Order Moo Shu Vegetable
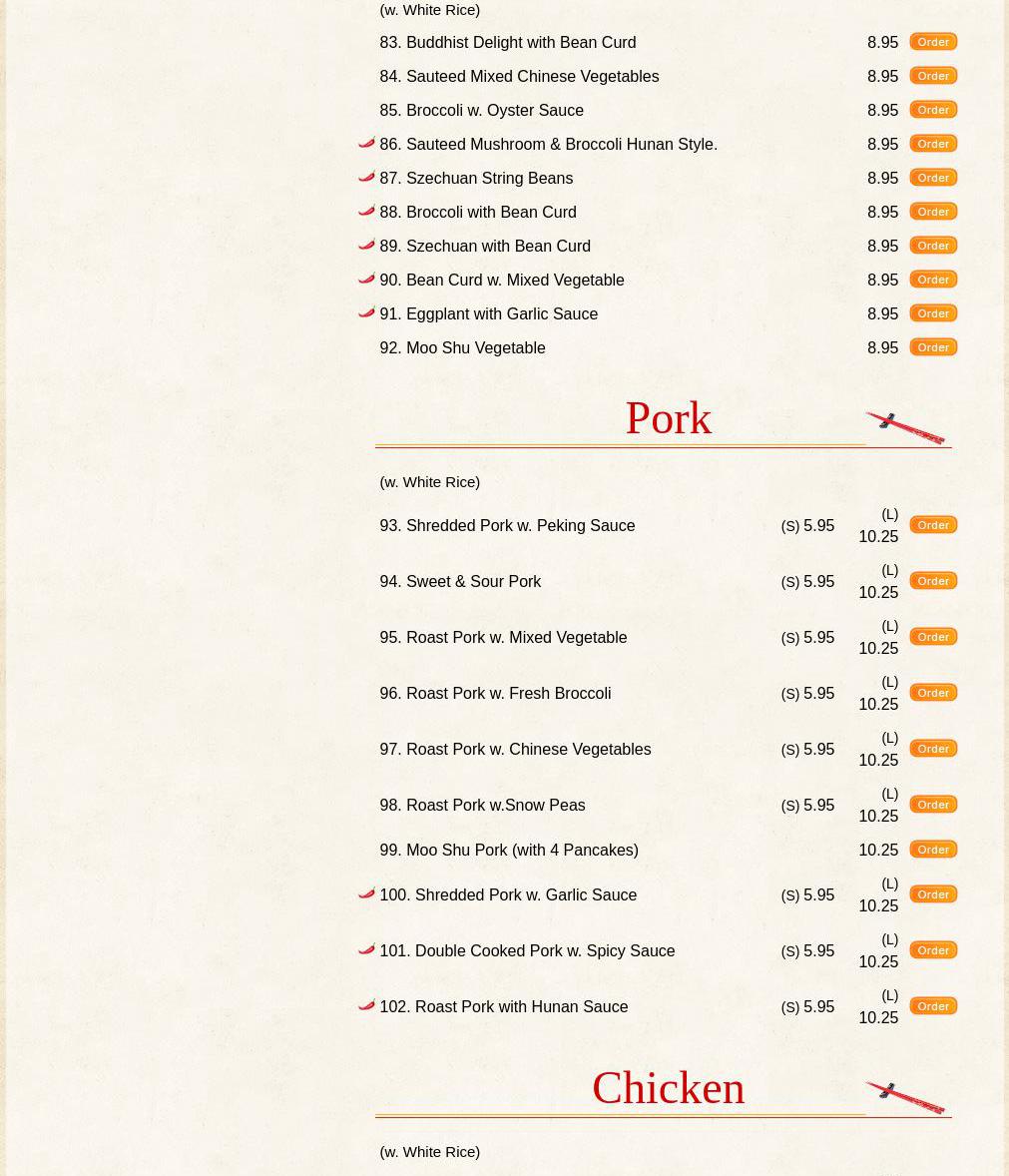1009x1176 pixels. click(933, 347)
